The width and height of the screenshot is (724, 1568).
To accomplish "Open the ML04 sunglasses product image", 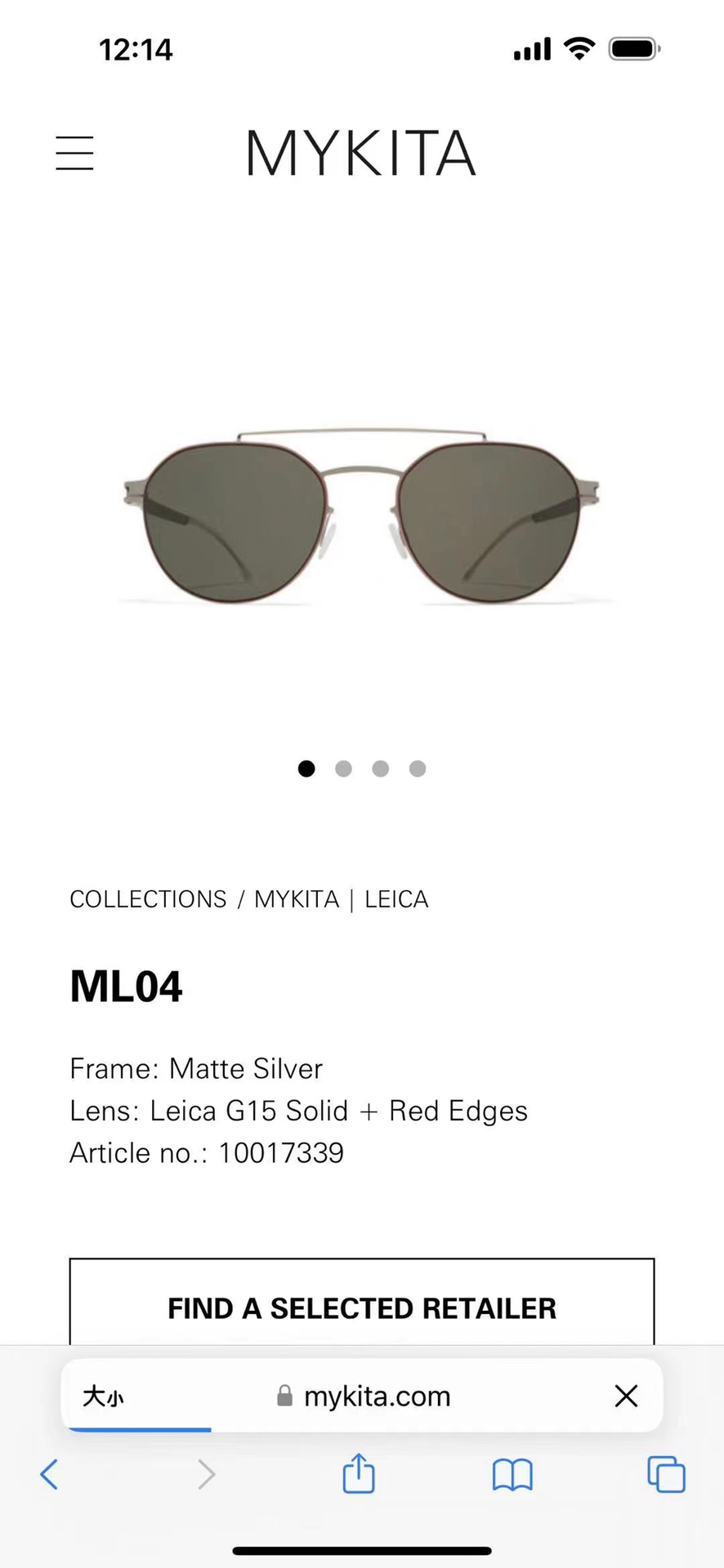I will click(362, 517).
